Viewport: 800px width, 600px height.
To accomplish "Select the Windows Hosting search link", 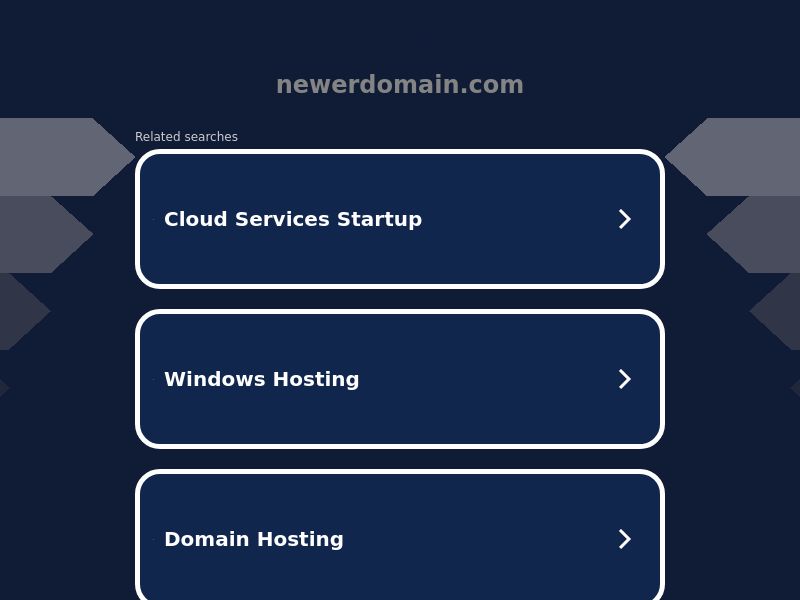I will point(399,379).
